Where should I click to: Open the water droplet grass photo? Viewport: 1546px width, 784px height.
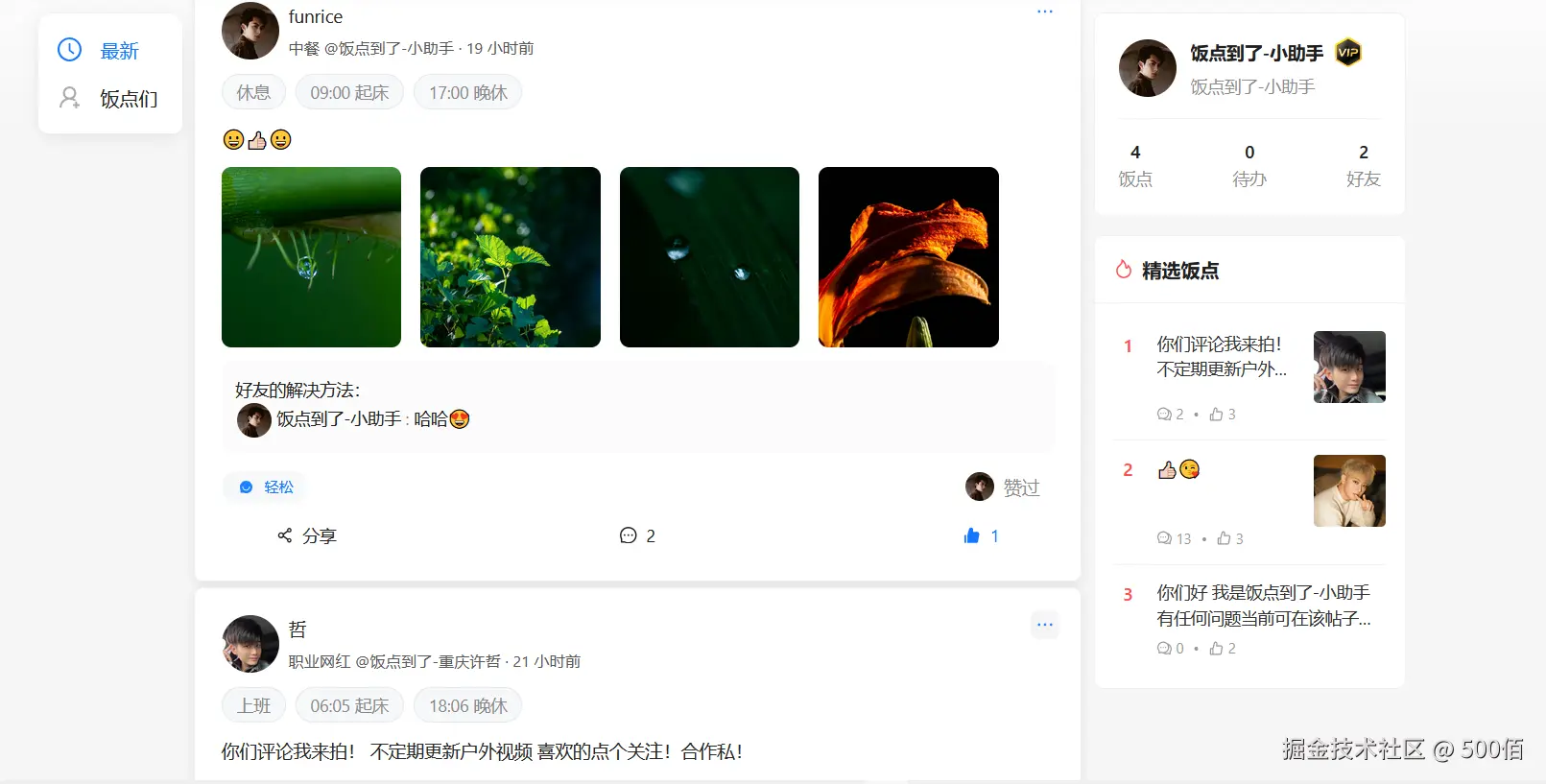click(311, 257)
